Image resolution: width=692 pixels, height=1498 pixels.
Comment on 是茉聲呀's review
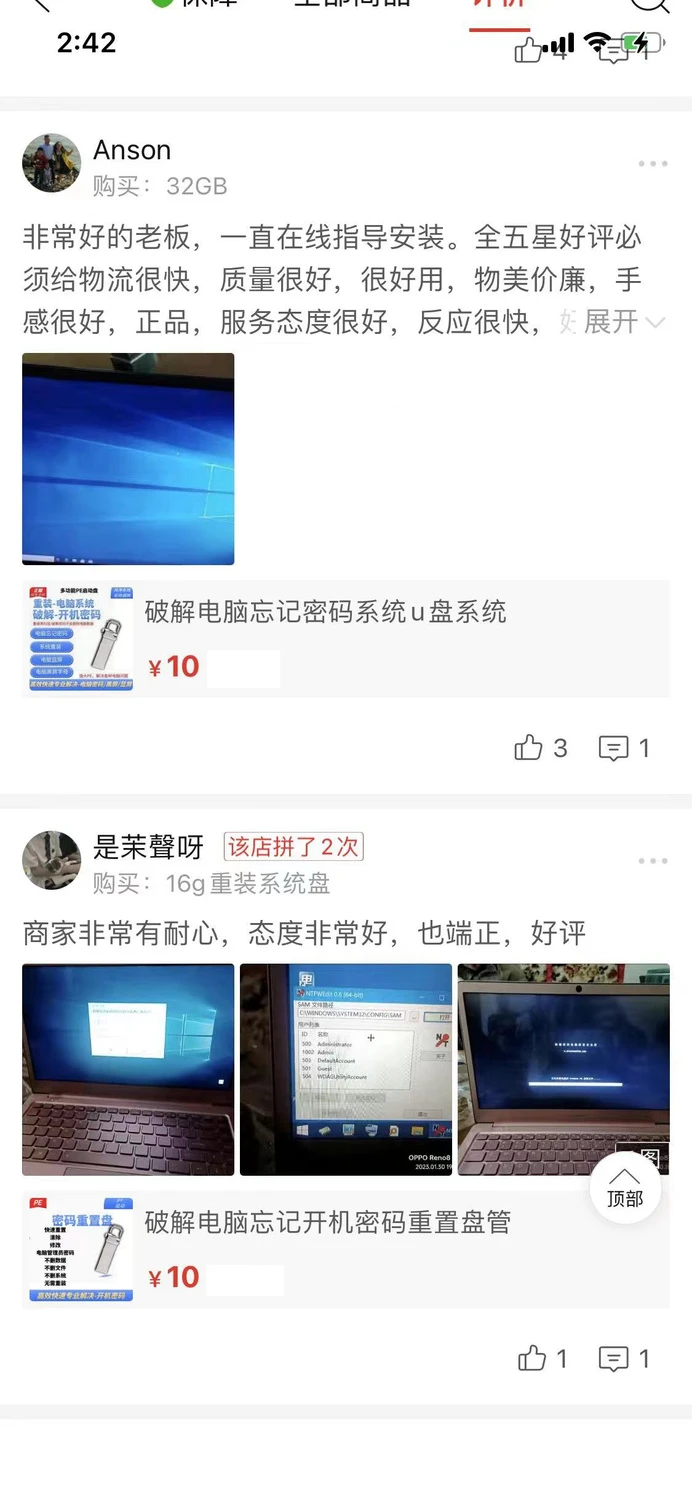click(x=624, y=1358)
